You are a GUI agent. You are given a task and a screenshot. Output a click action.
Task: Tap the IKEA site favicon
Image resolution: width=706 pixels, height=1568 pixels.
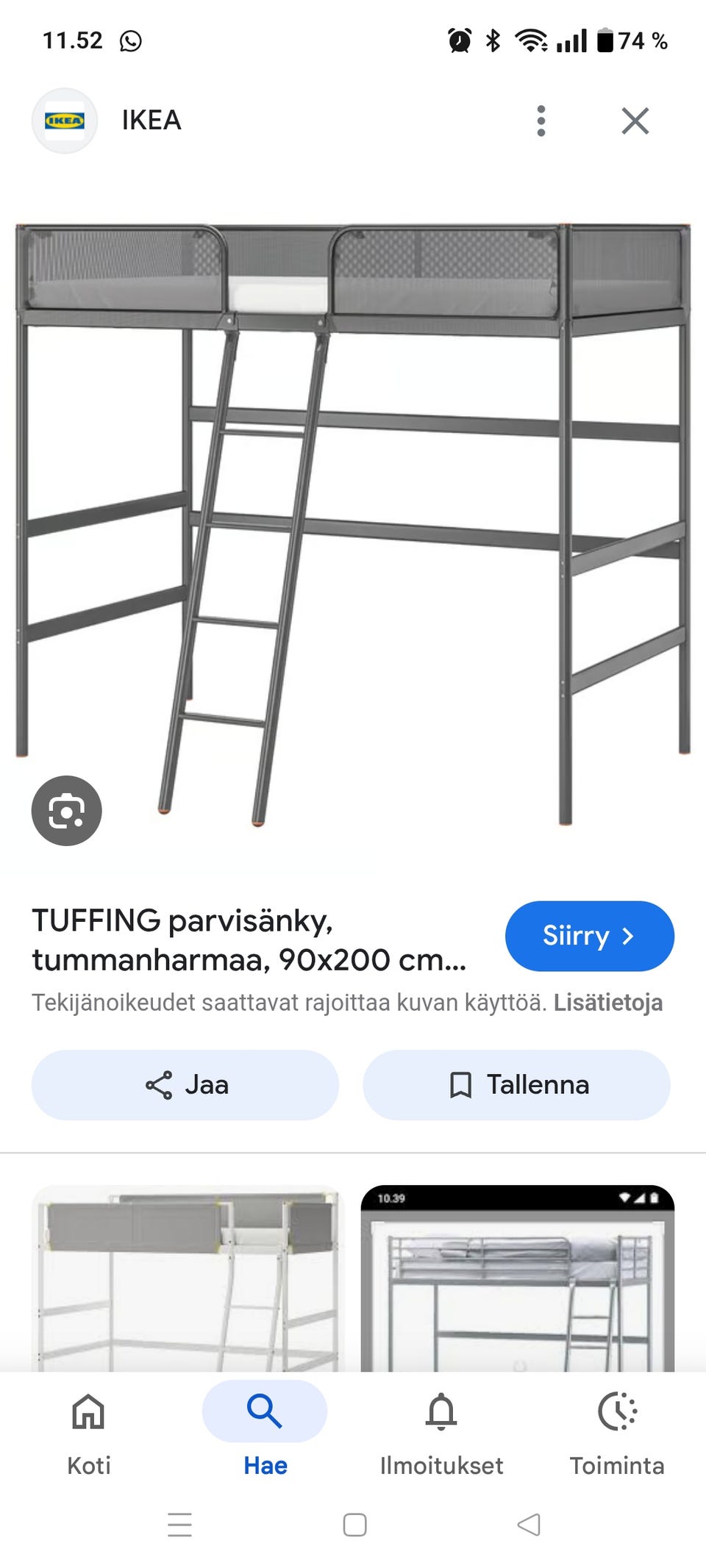coord(65,121)
